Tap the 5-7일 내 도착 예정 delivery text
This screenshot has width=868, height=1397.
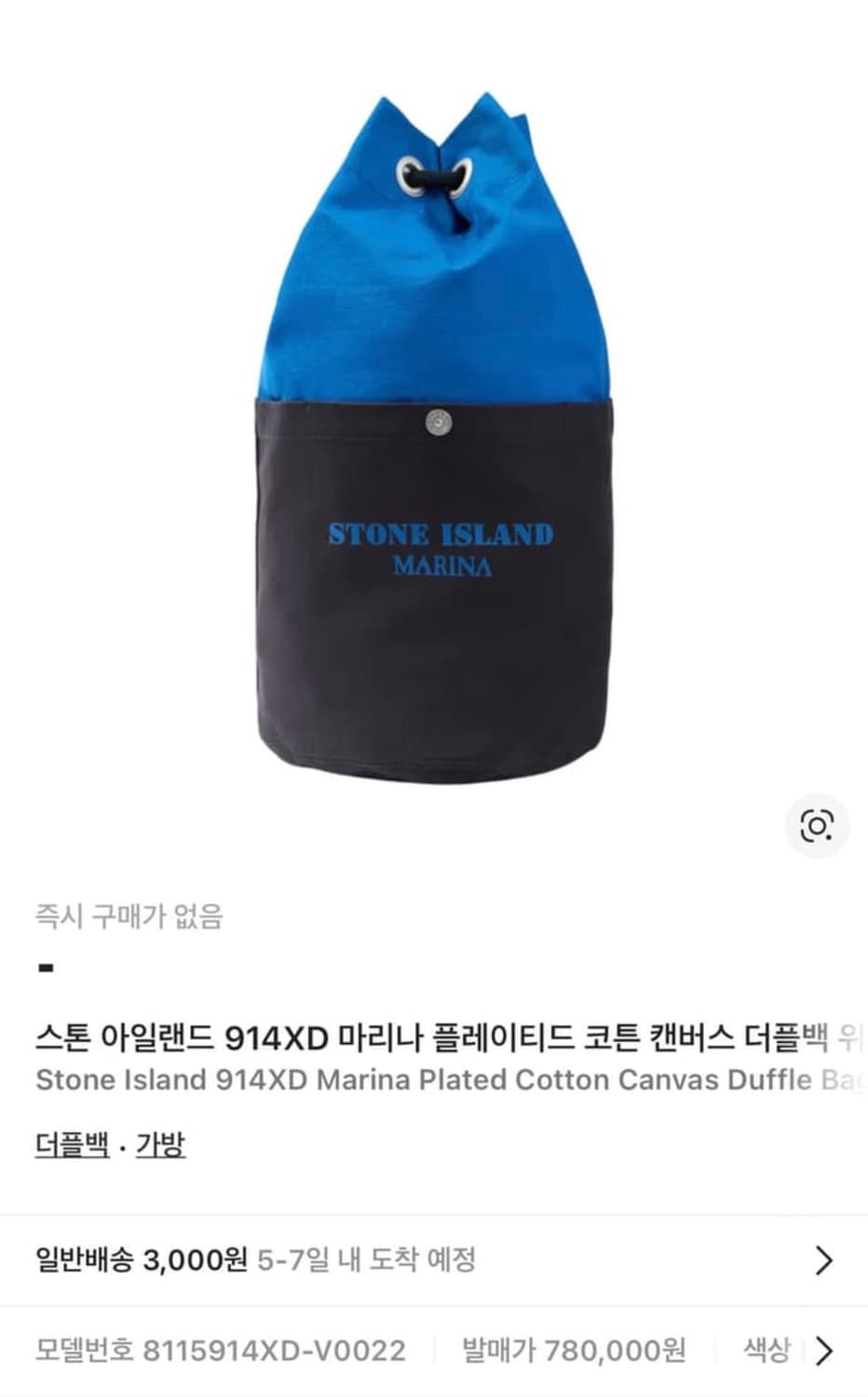[x=368, y=1259]
